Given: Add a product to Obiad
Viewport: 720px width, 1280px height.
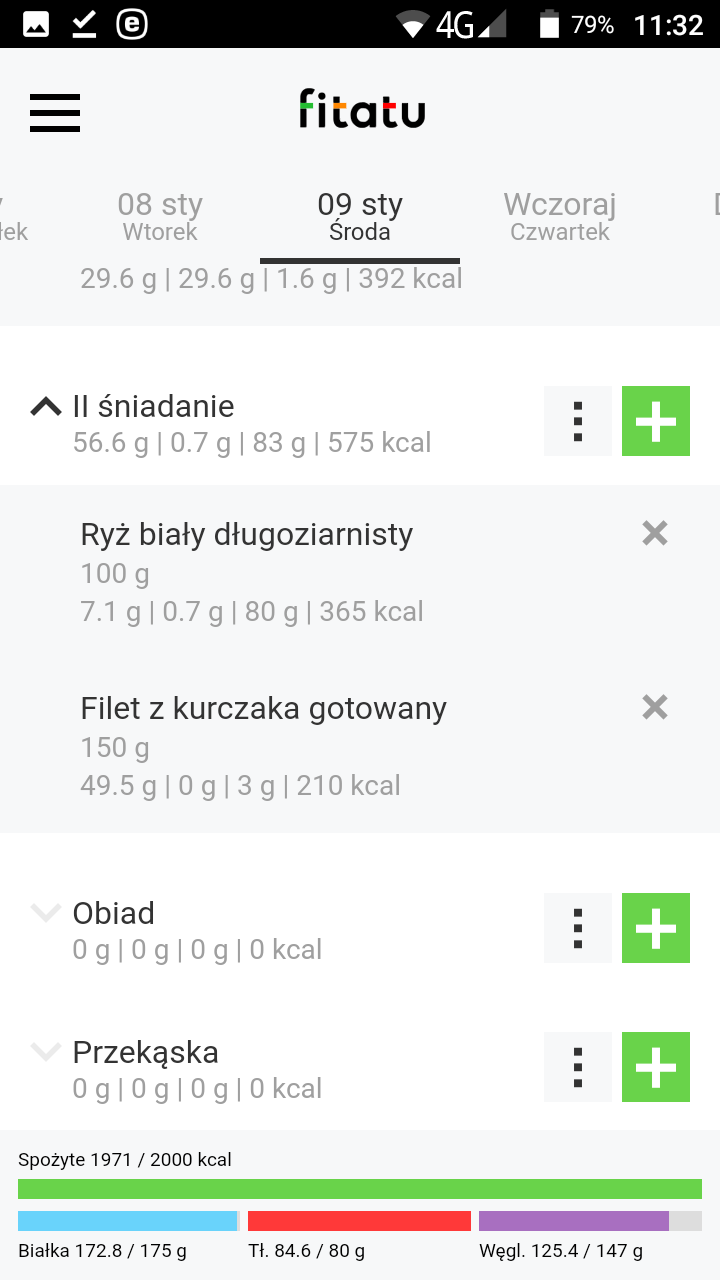Looking at the screenshot, I should (656, 928).
